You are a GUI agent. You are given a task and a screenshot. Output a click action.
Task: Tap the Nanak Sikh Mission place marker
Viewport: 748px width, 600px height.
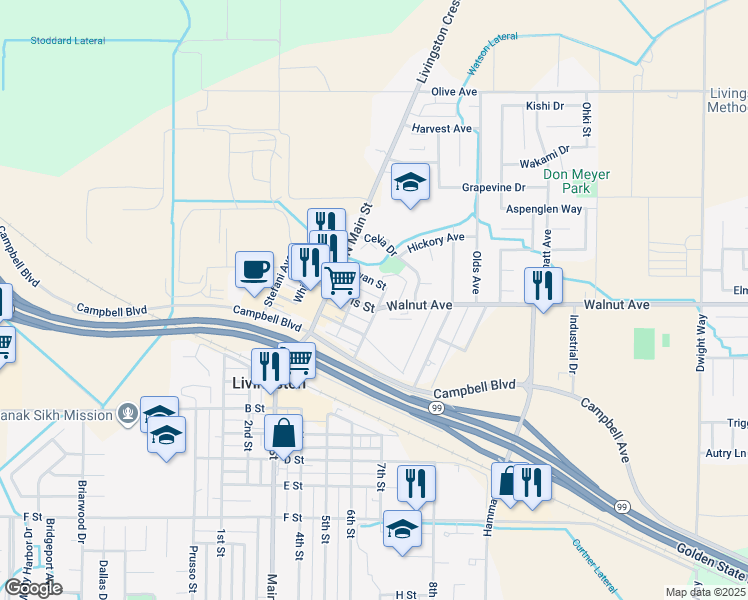click(x=127, y=412)
